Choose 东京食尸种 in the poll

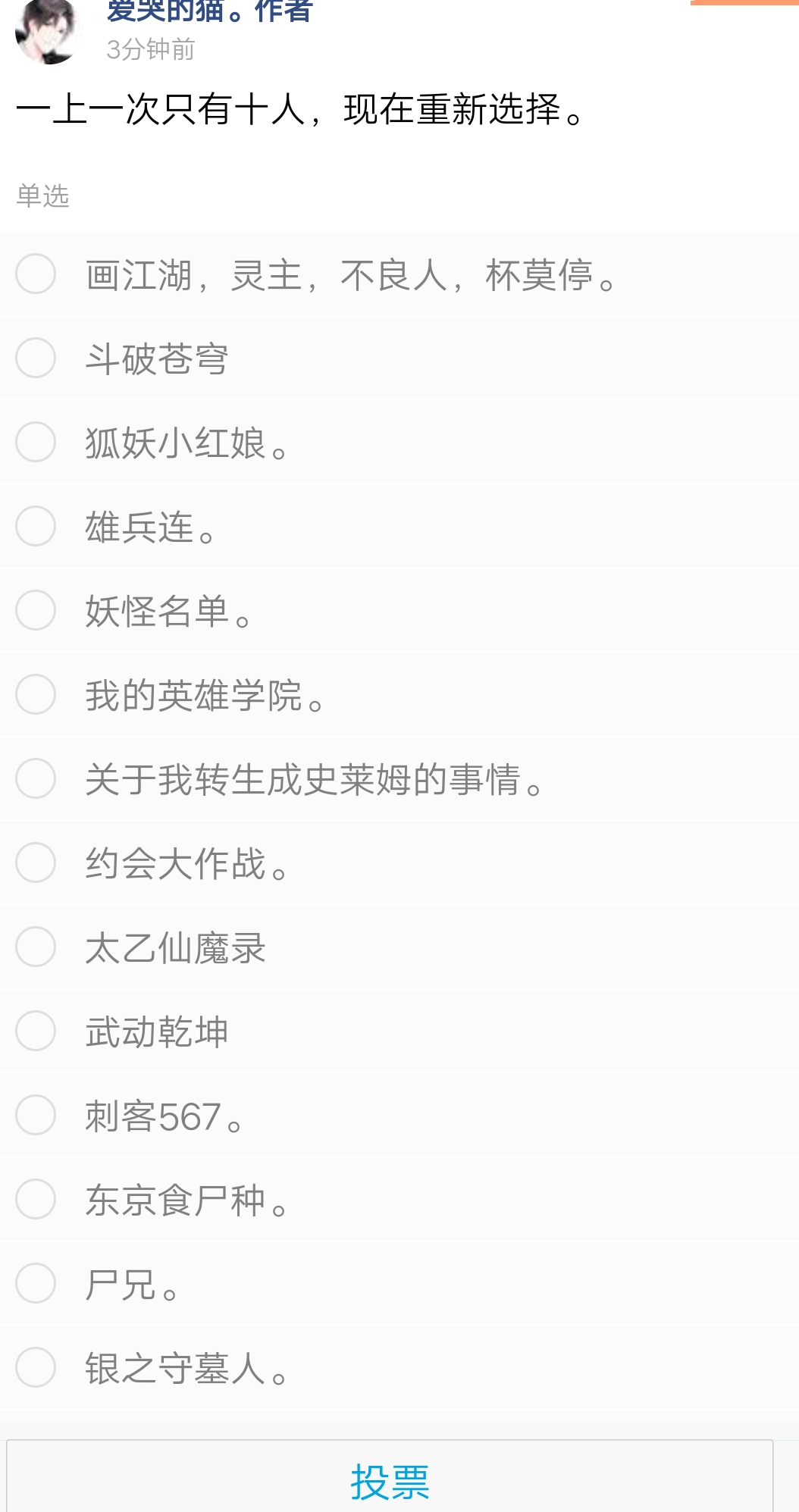pyautogui.click(x=36, y=1199)
